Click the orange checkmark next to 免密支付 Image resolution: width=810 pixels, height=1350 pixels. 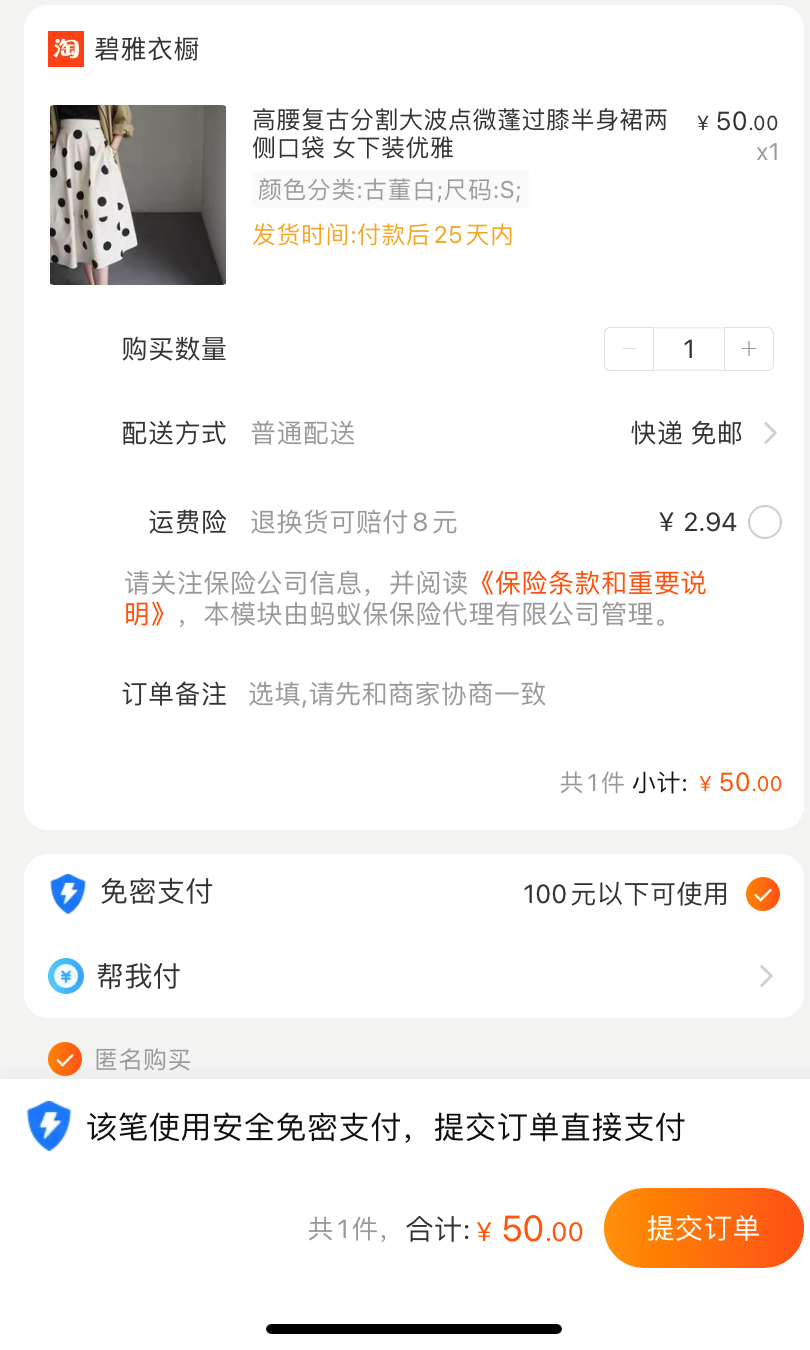764,894
